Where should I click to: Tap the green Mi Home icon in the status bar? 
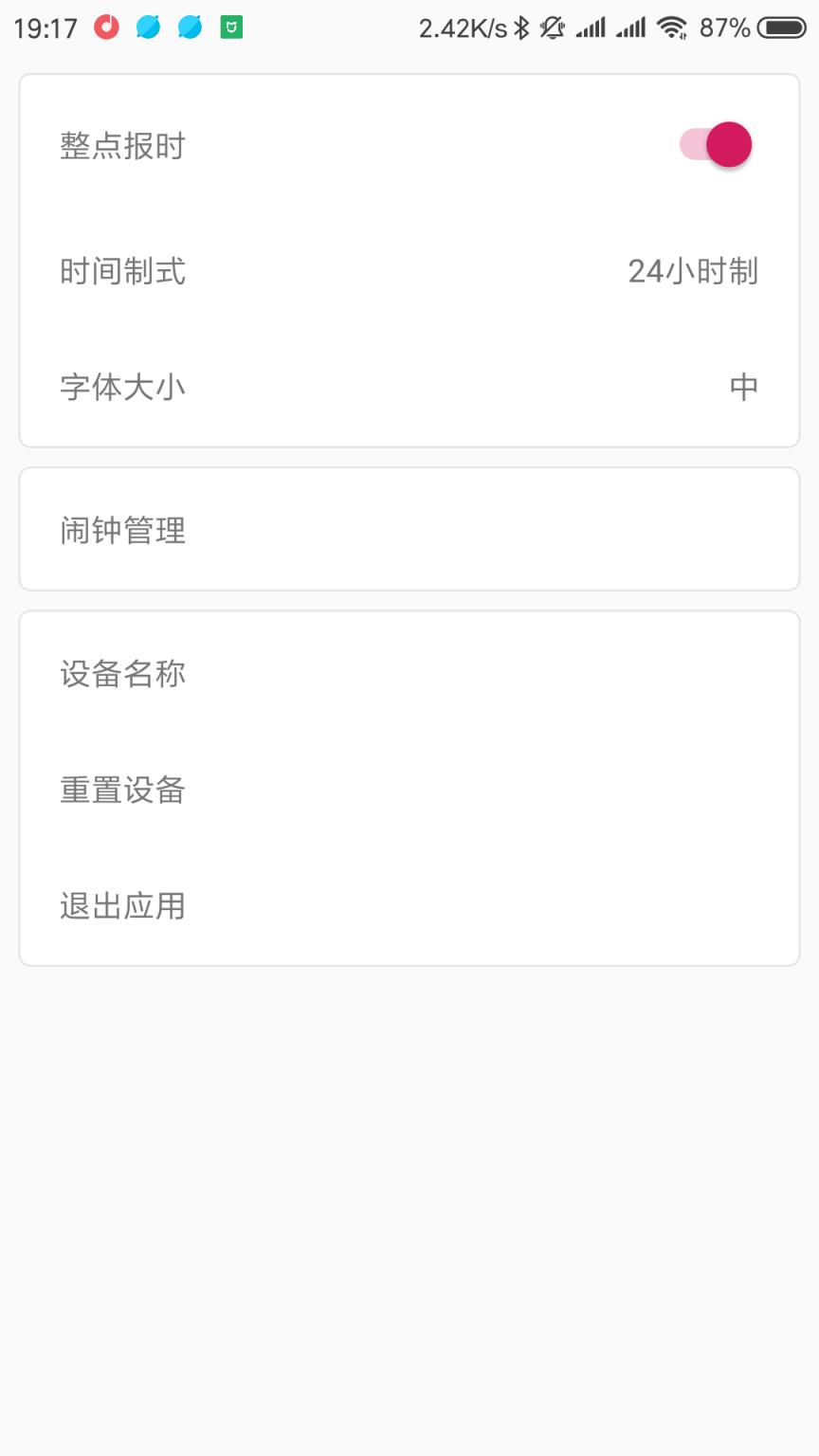pyautogui.click(x=230, y=27)
